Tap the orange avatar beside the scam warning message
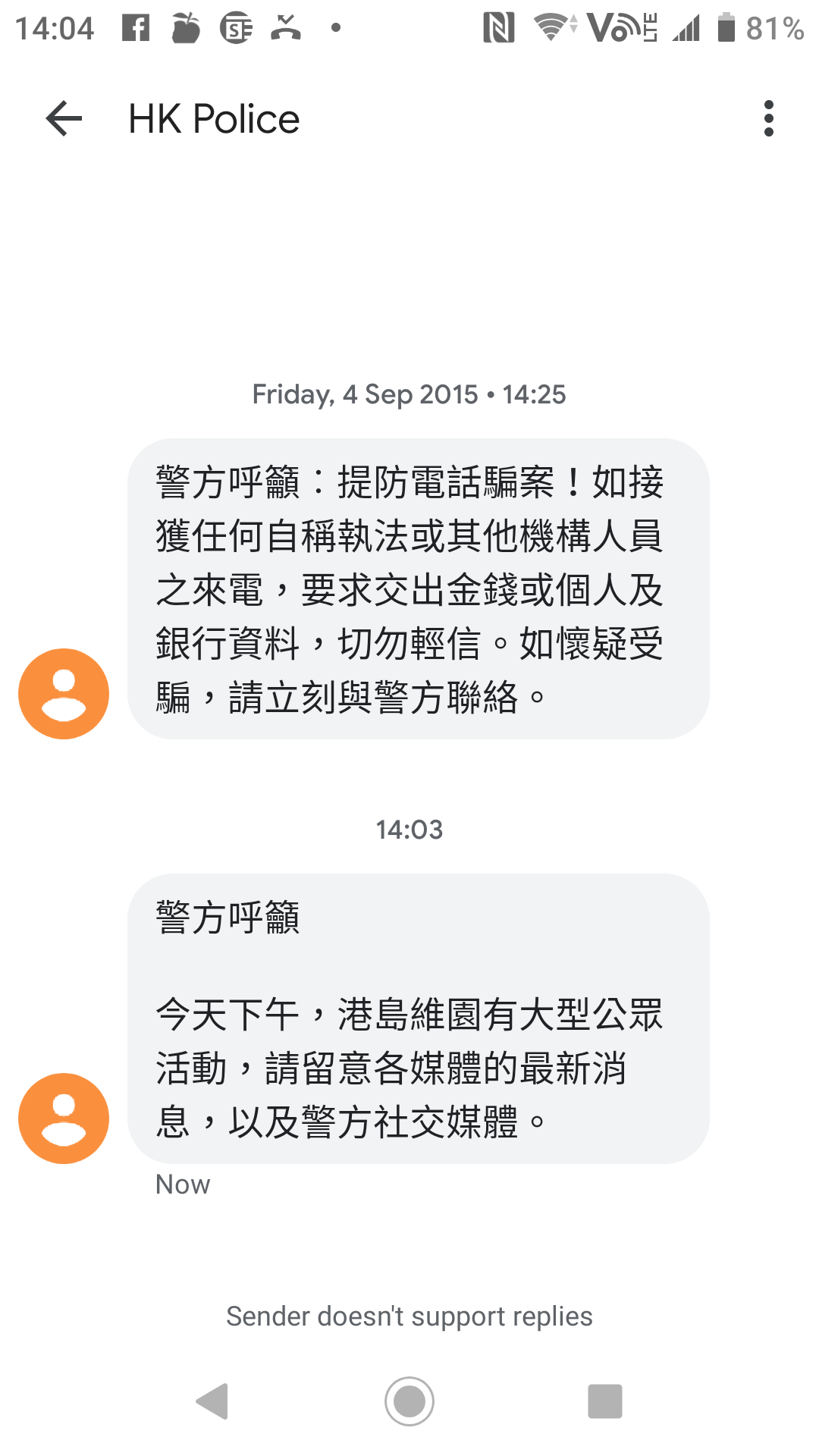819x1456 pixels. [64, 692]
